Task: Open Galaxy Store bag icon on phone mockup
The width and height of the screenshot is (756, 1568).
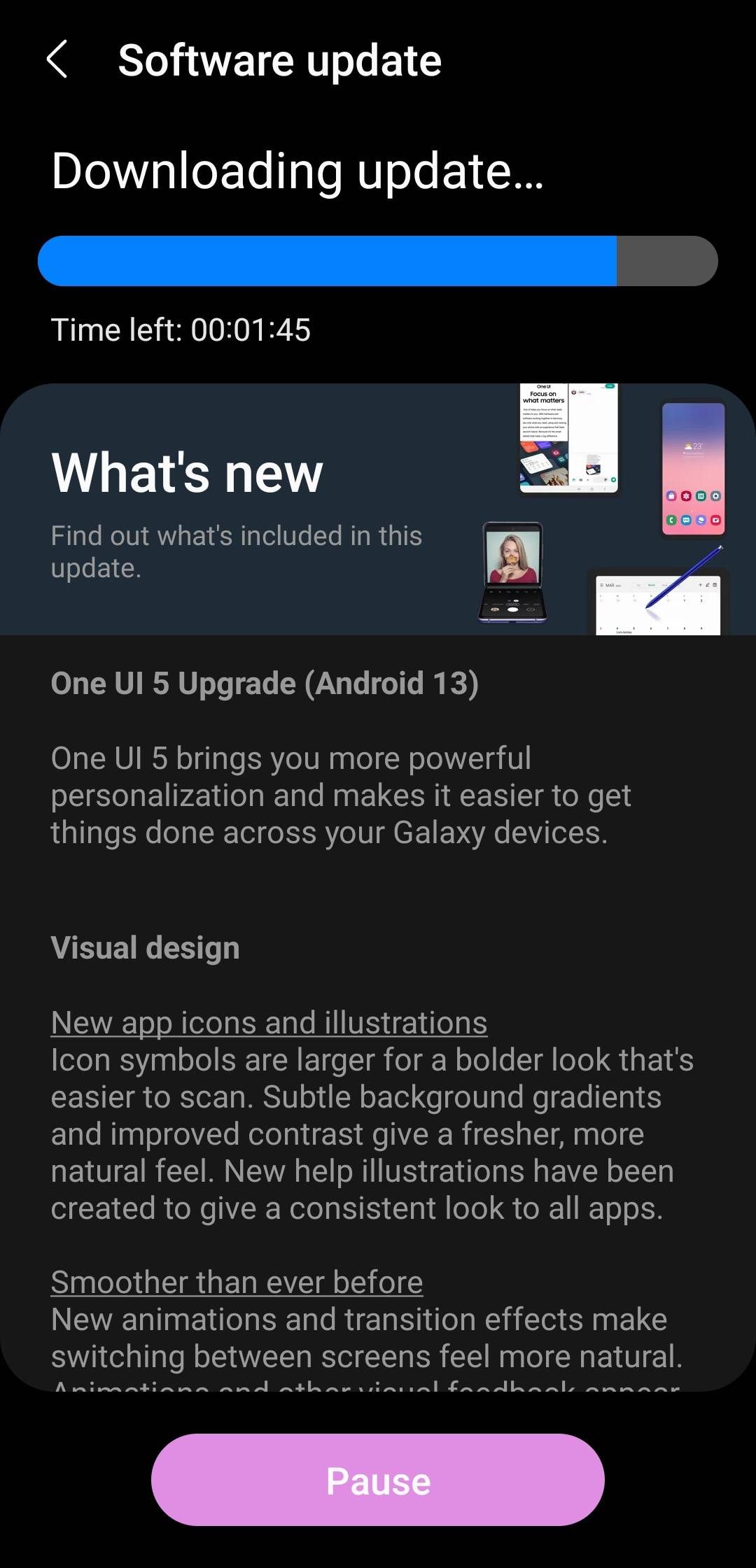Action: coord(671,496)
